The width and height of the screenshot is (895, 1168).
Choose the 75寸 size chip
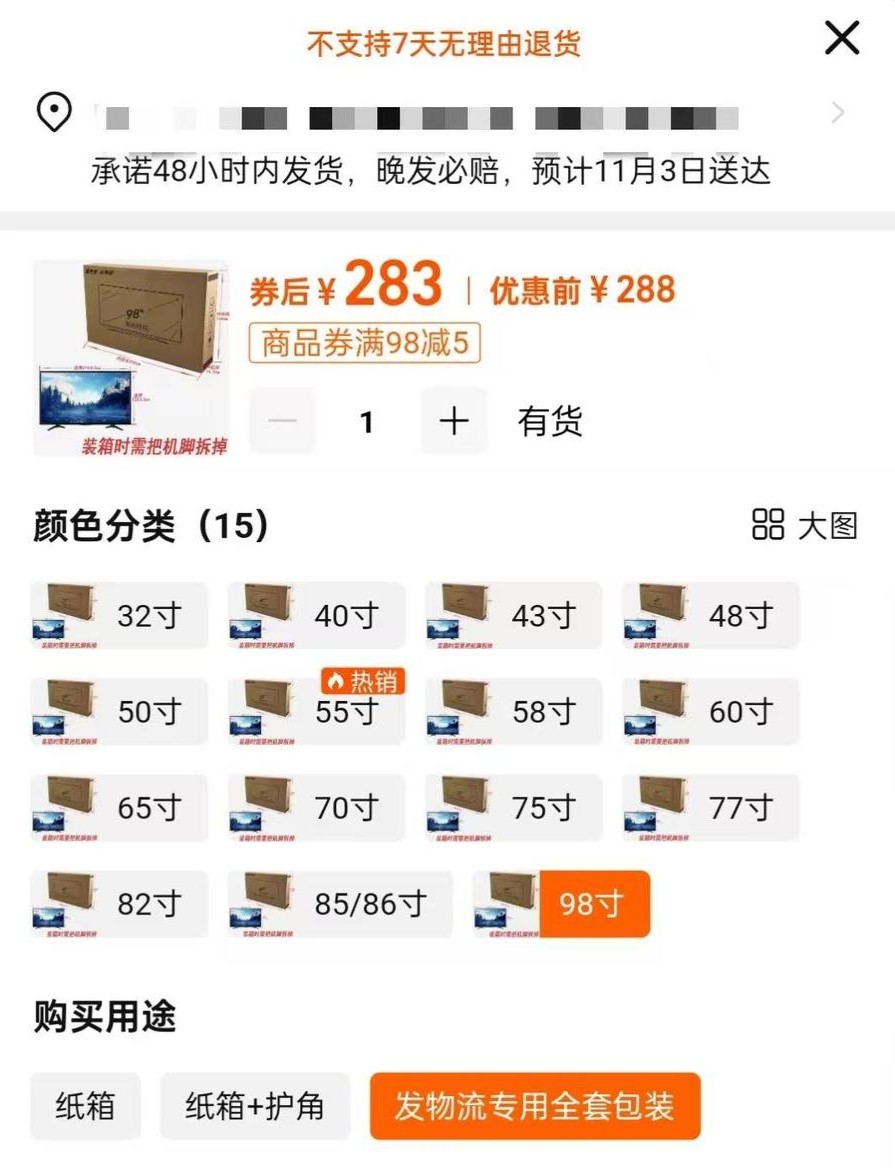point(513,807)
